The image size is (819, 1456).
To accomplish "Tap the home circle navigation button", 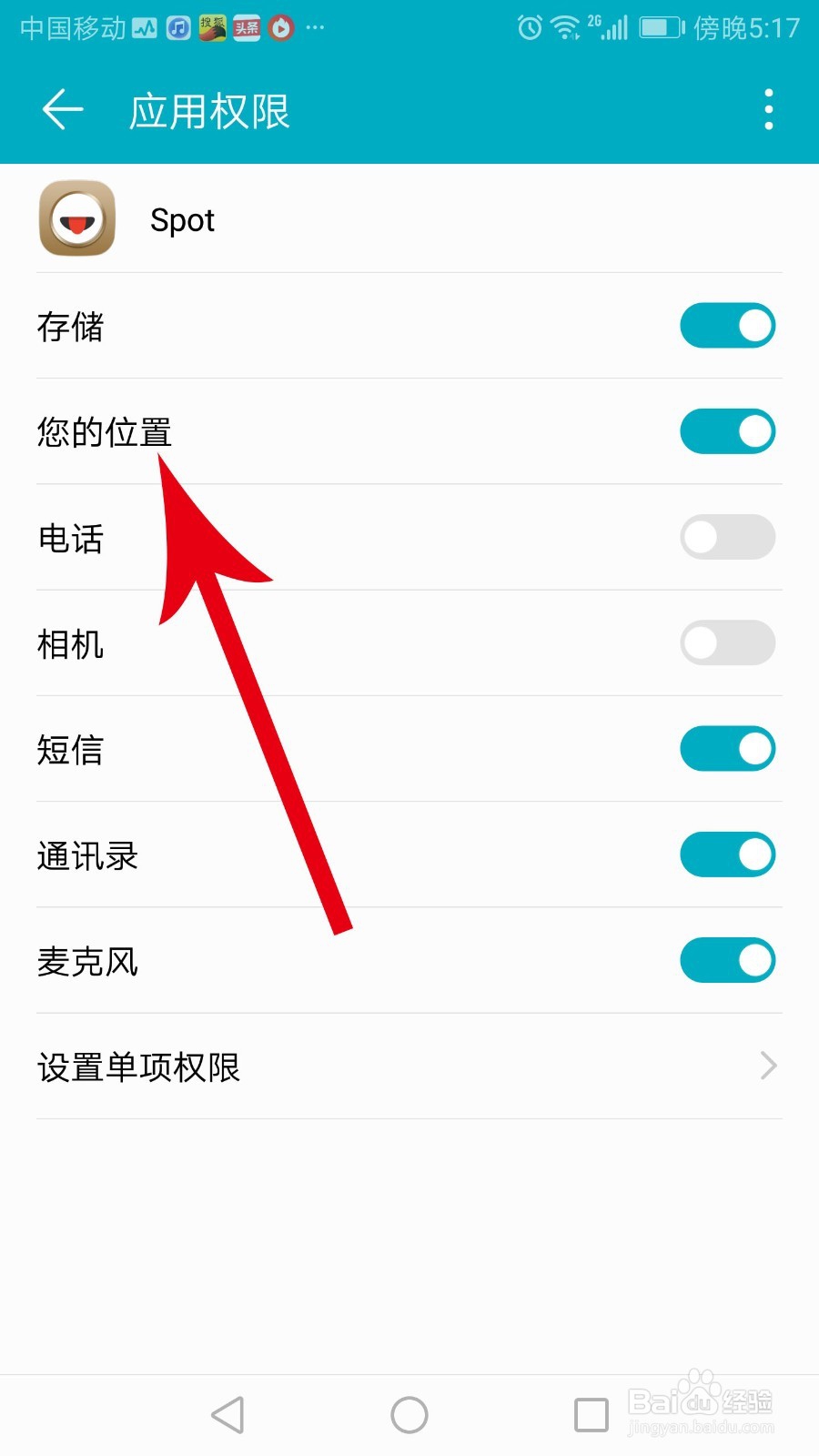I will [409, 1414].
